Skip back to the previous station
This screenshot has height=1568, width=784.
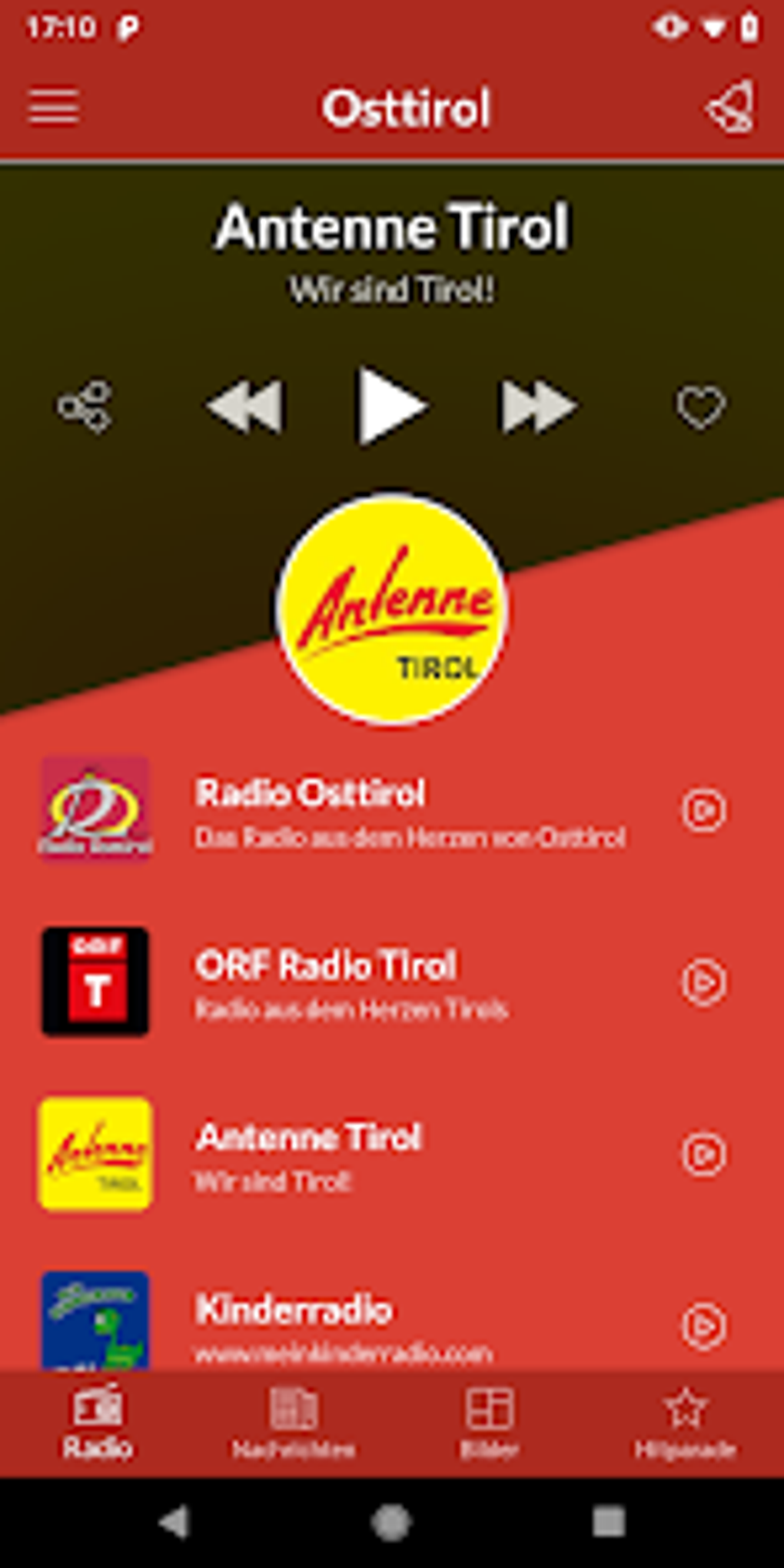pyautogui.click(x=245, y=406)
